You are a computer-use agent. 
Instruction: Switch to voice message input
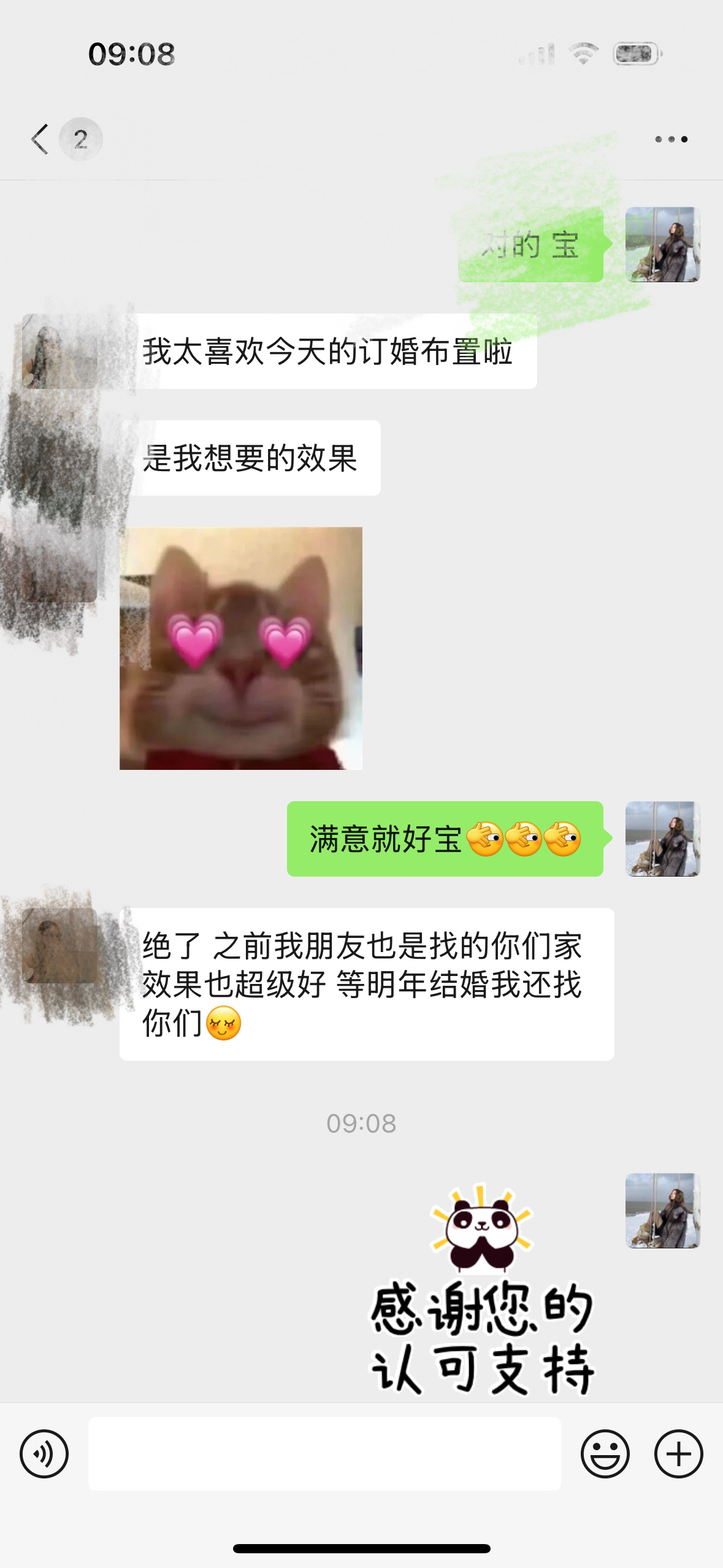44,1454
